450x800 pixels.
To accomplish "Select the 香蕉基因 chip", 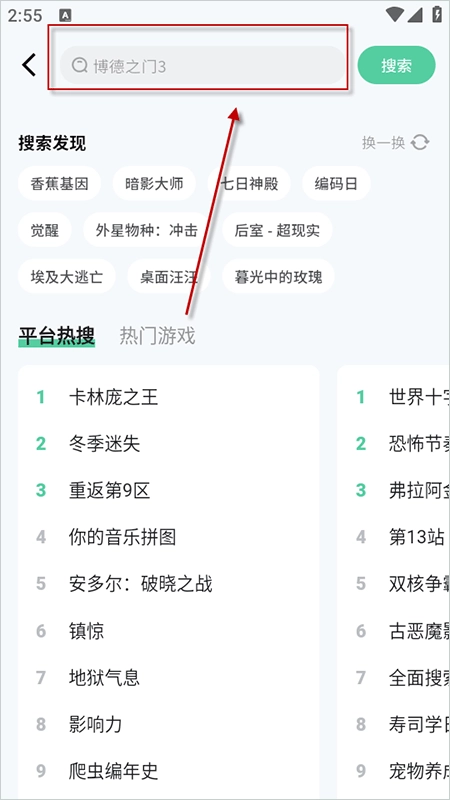I will coord(59,184).
